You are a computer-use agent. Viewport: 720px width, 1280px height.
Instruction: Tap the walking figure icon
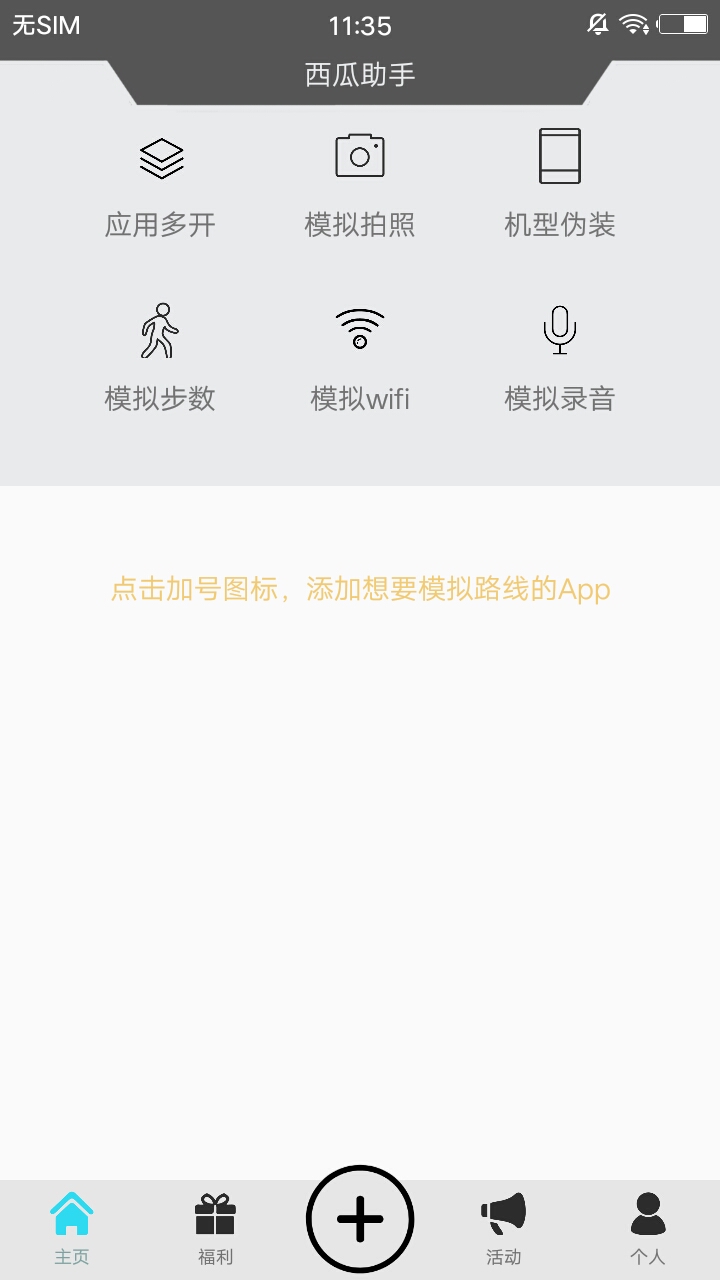pos(161,330)
